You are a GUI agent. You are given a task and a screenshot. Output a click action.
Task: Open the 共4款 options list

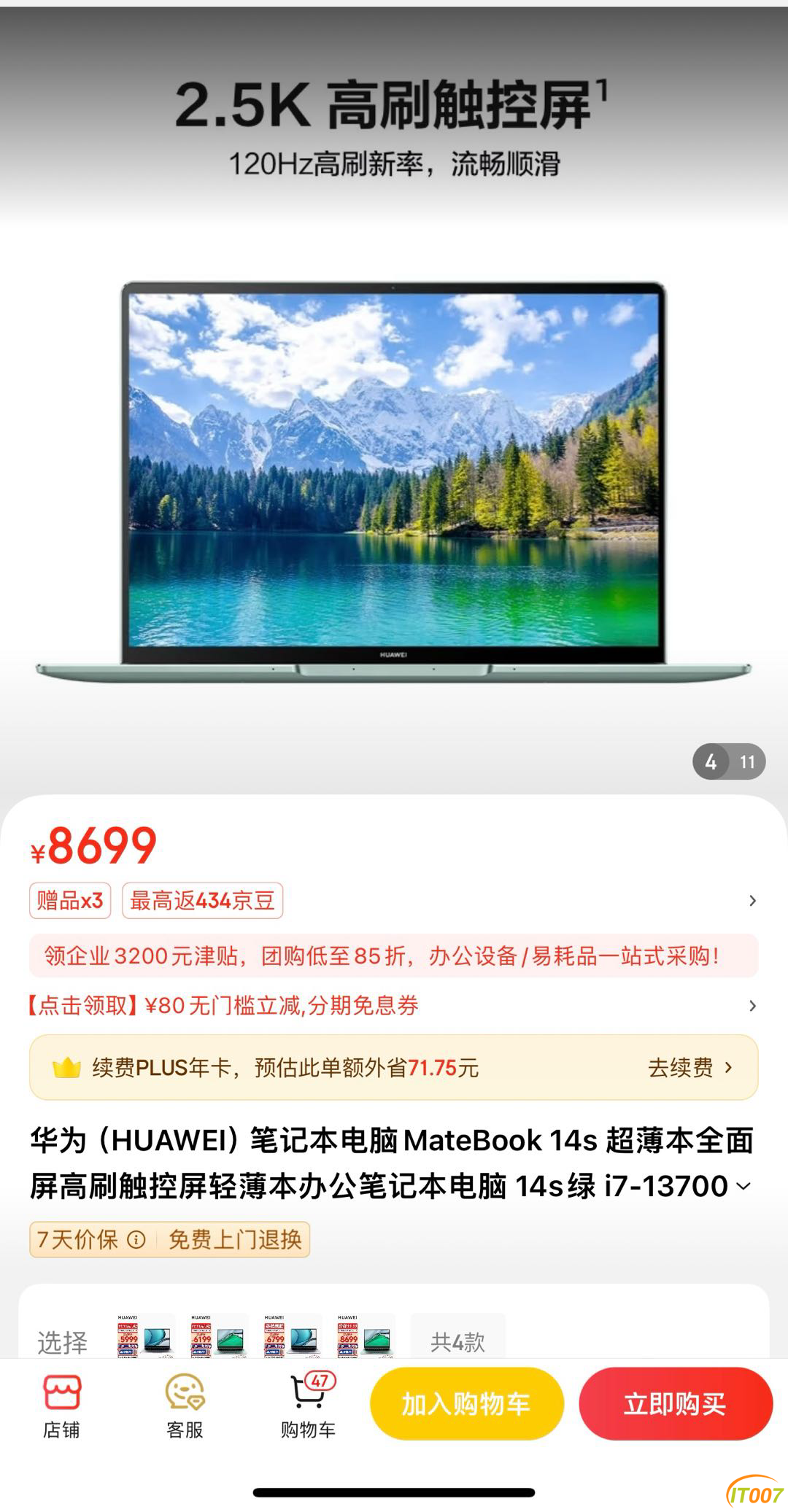click(x=457, y=1341)
